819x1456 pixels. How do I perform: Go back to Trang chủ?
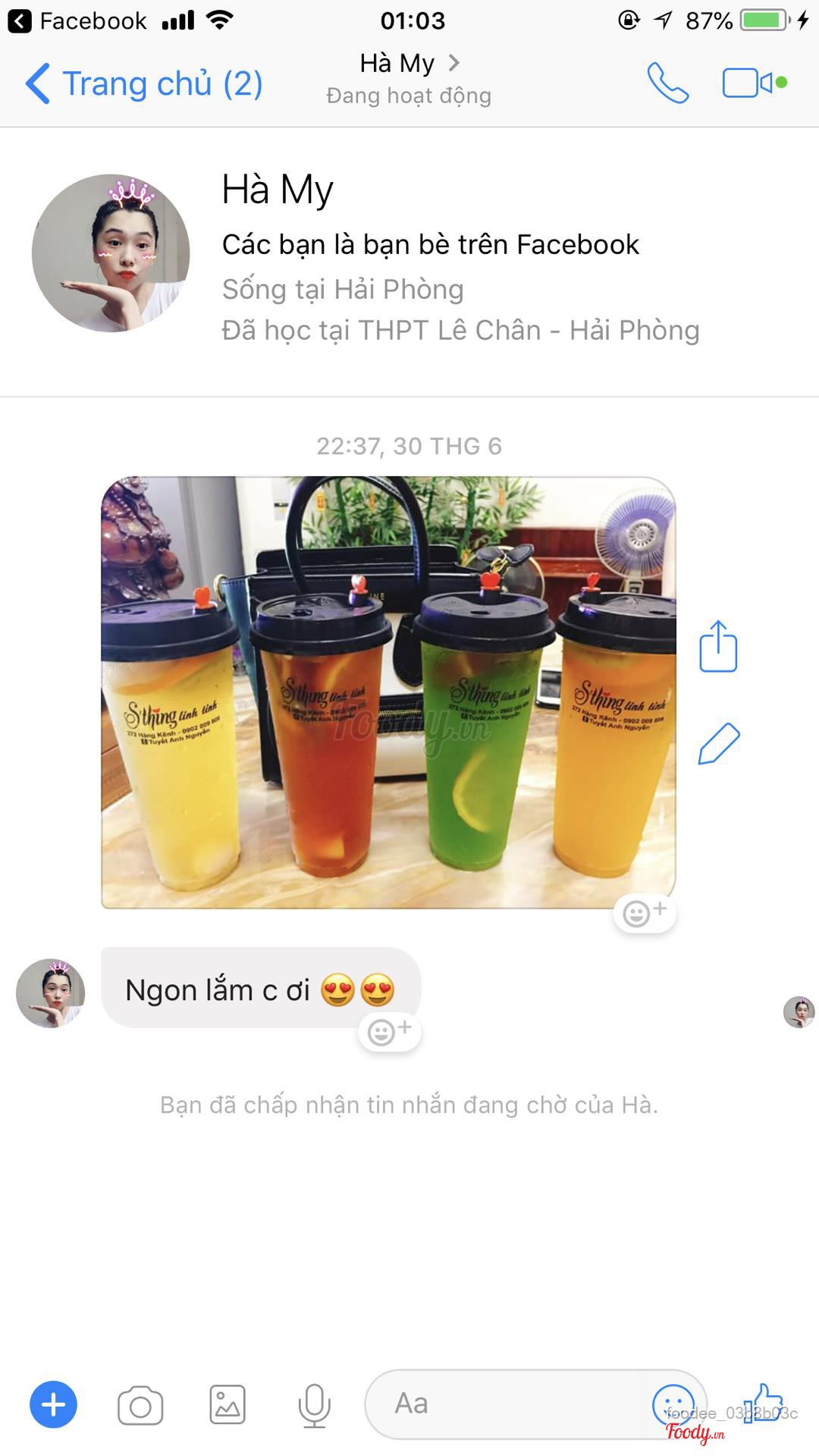(144, 83)
